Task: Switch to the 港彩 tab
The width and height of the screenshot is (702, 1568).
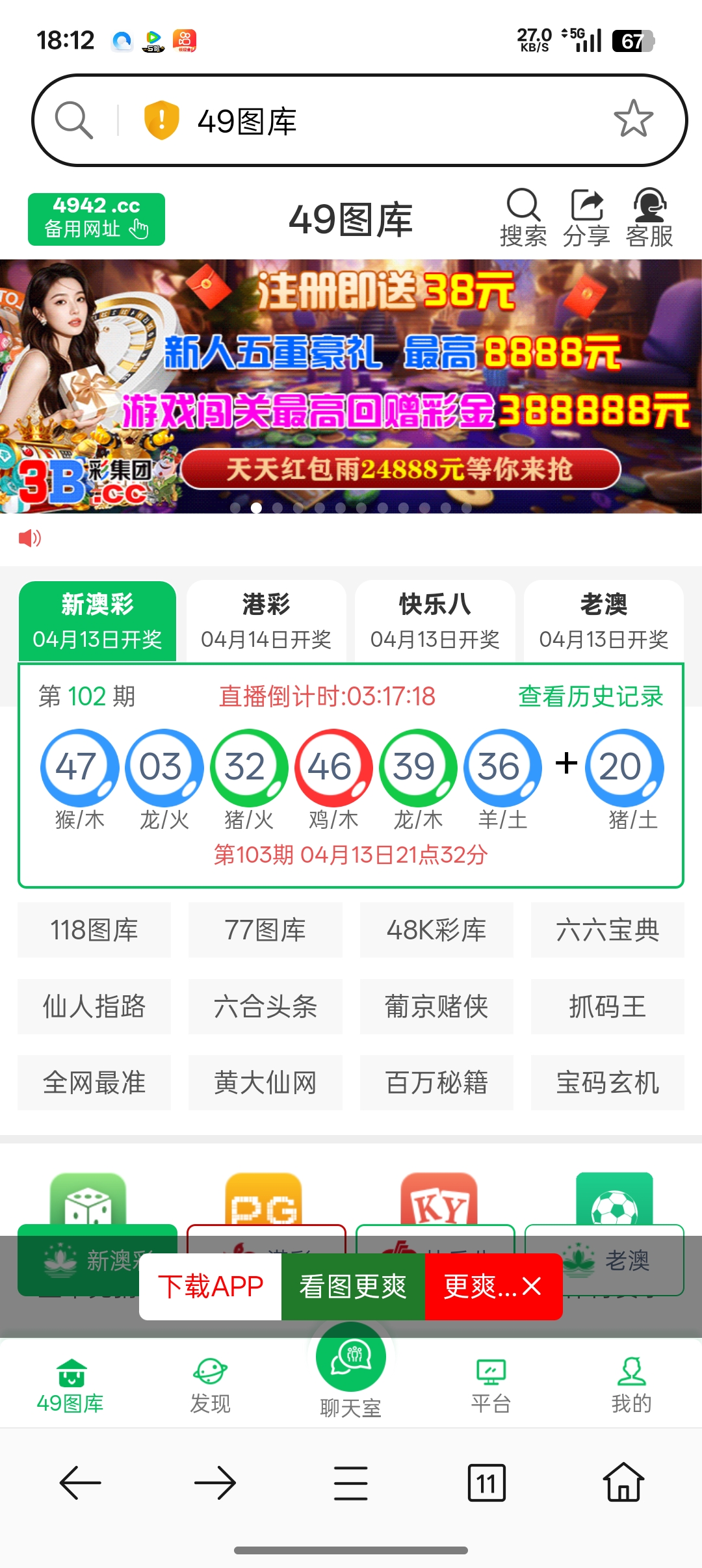Action: pos(266,621)
